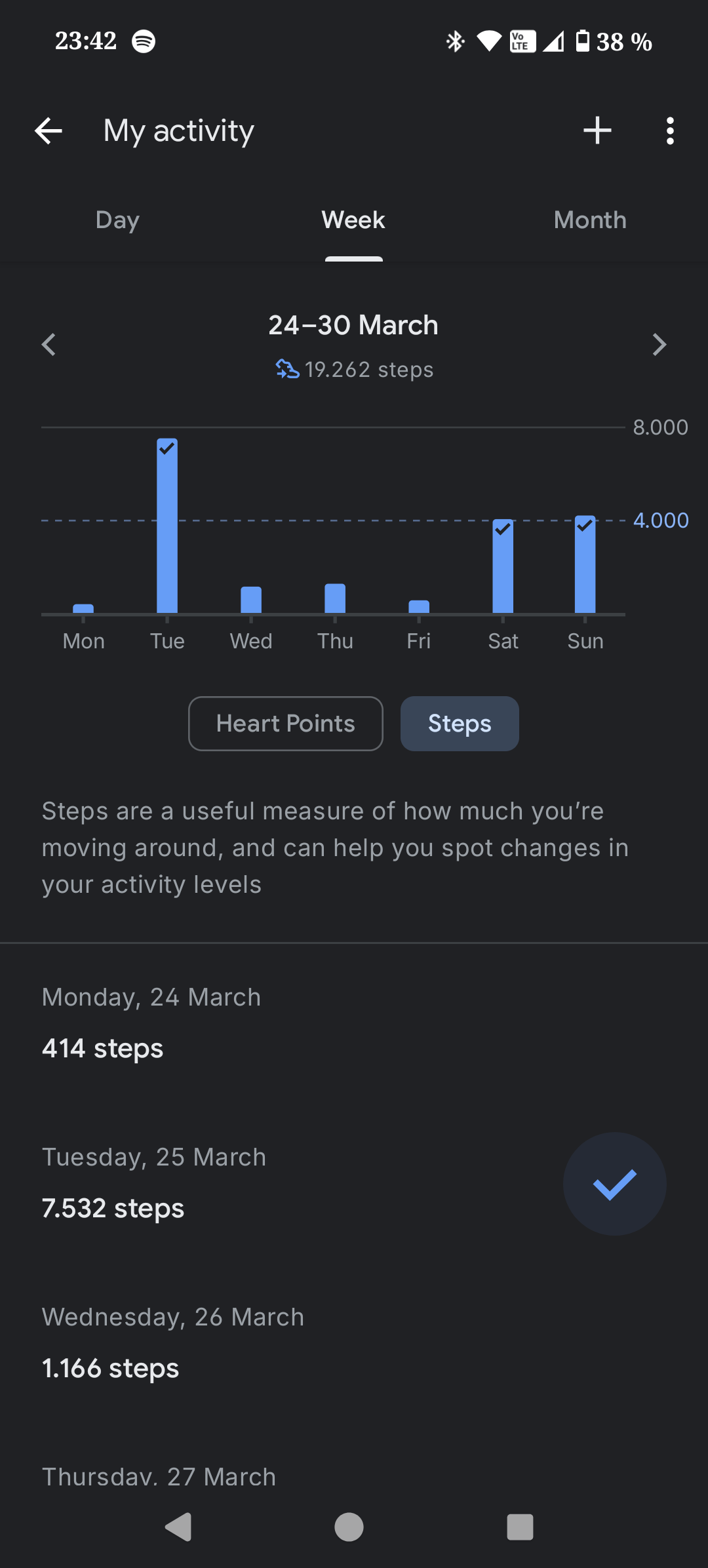This screenshot has height=1568, width=708.
Task: Open Wednesday, 26 March entry
Action: click(x=354, y=1343)
